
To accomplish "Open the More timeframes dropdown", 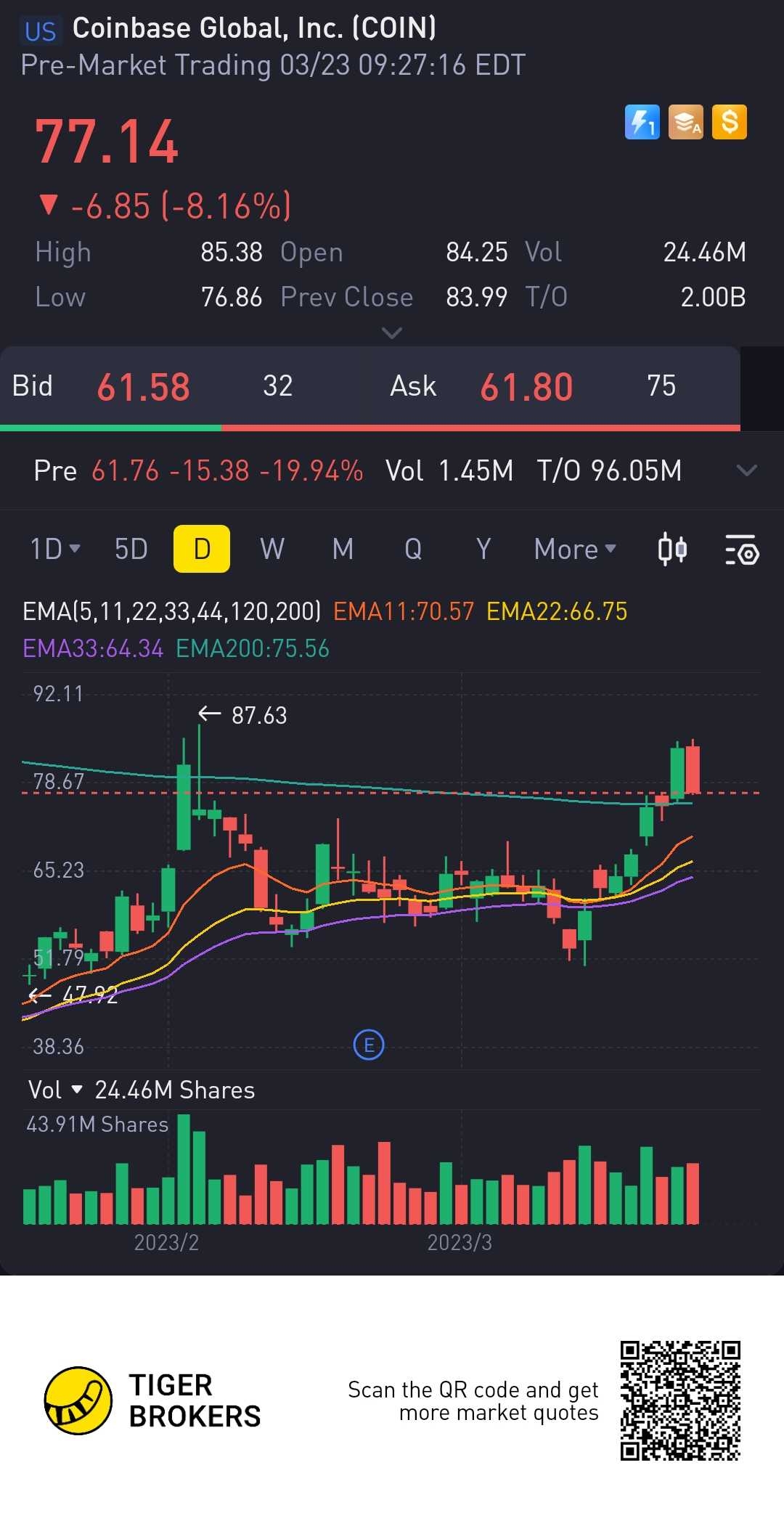I will 574,549.
